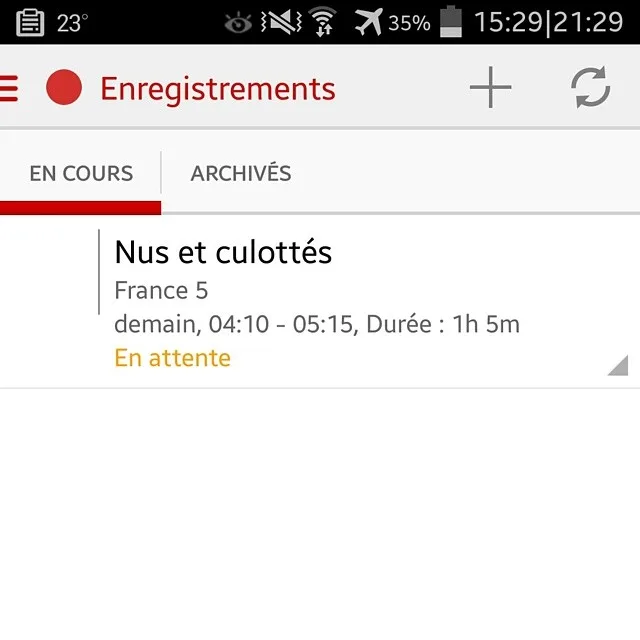Screen dimensions: 640x640
Task: Open the Nus et culottés recording
Action: click(320, 302)
